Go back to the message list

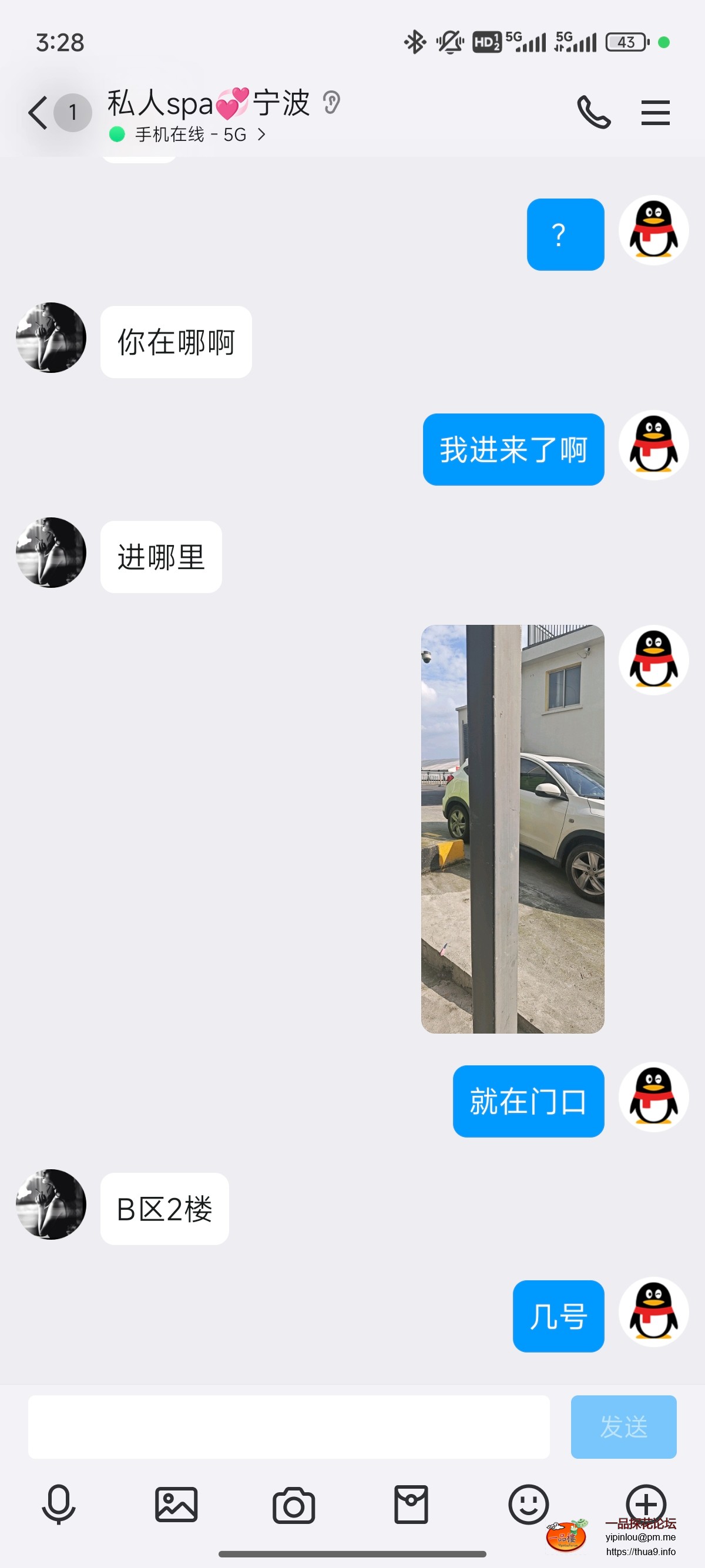pyautogui.click(x=38, y=113)
